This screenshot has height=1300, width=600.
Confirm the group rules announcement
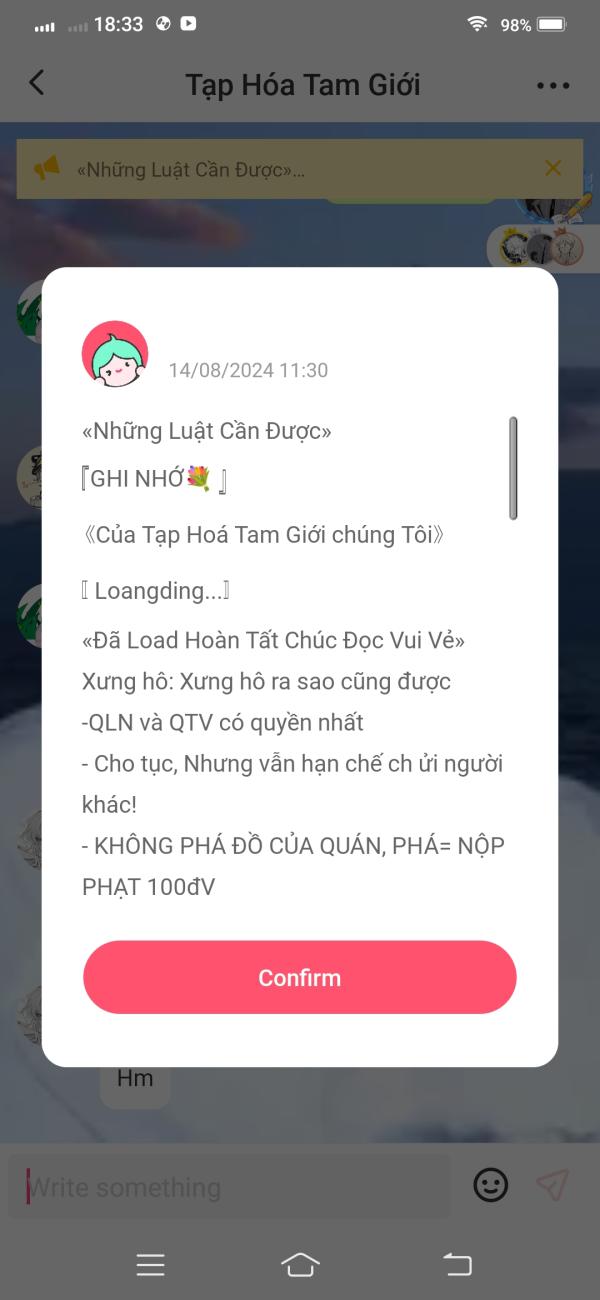coord(299,977)
